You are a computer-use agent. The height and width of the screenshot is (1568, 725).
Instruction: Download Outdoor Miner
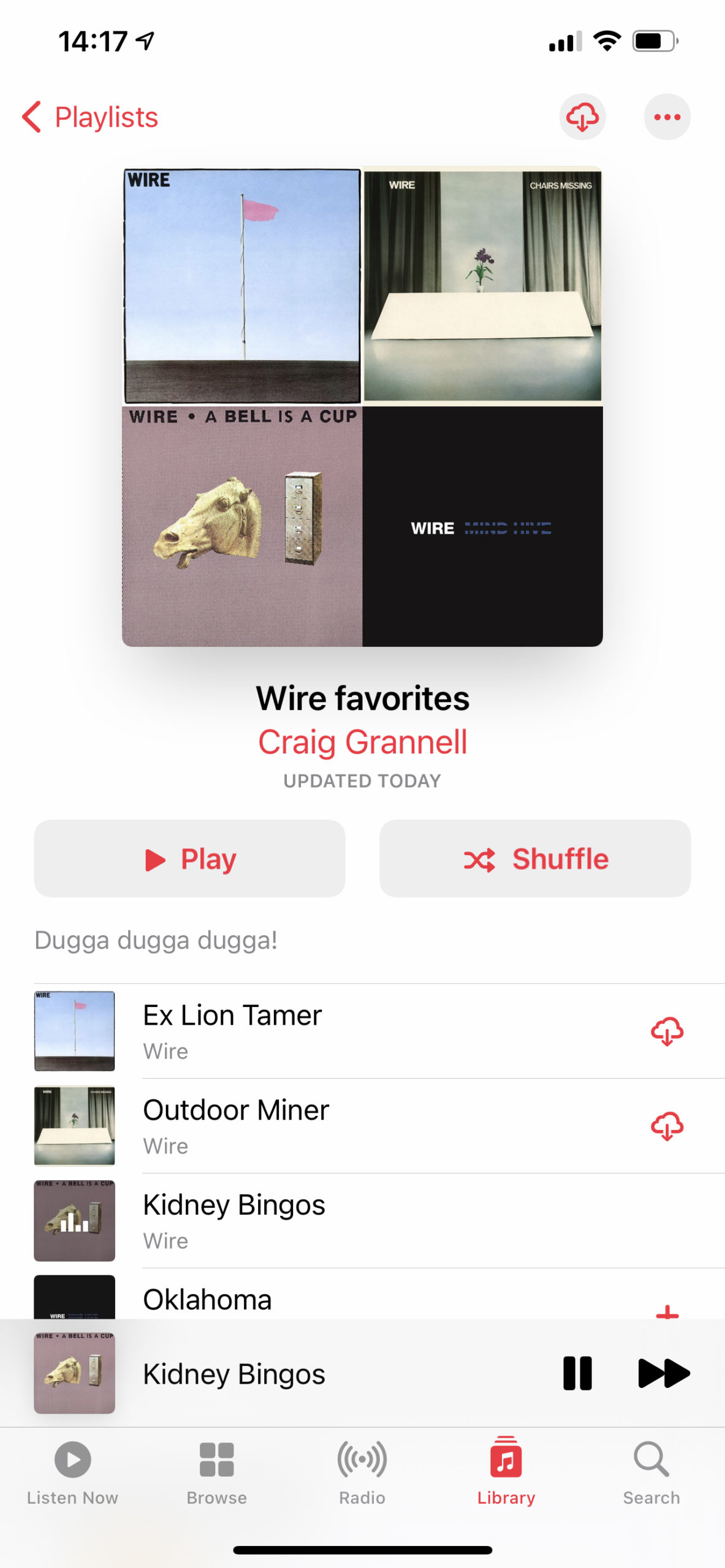pos(667,1126)
